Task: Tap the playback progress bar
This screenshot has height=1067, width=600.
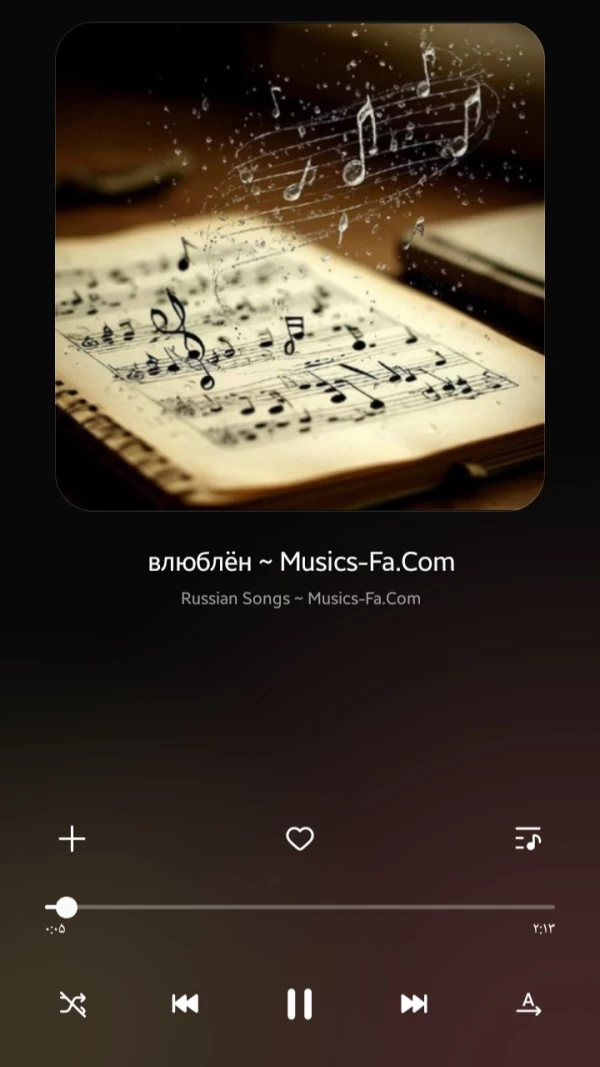Action: pos(300,907)
